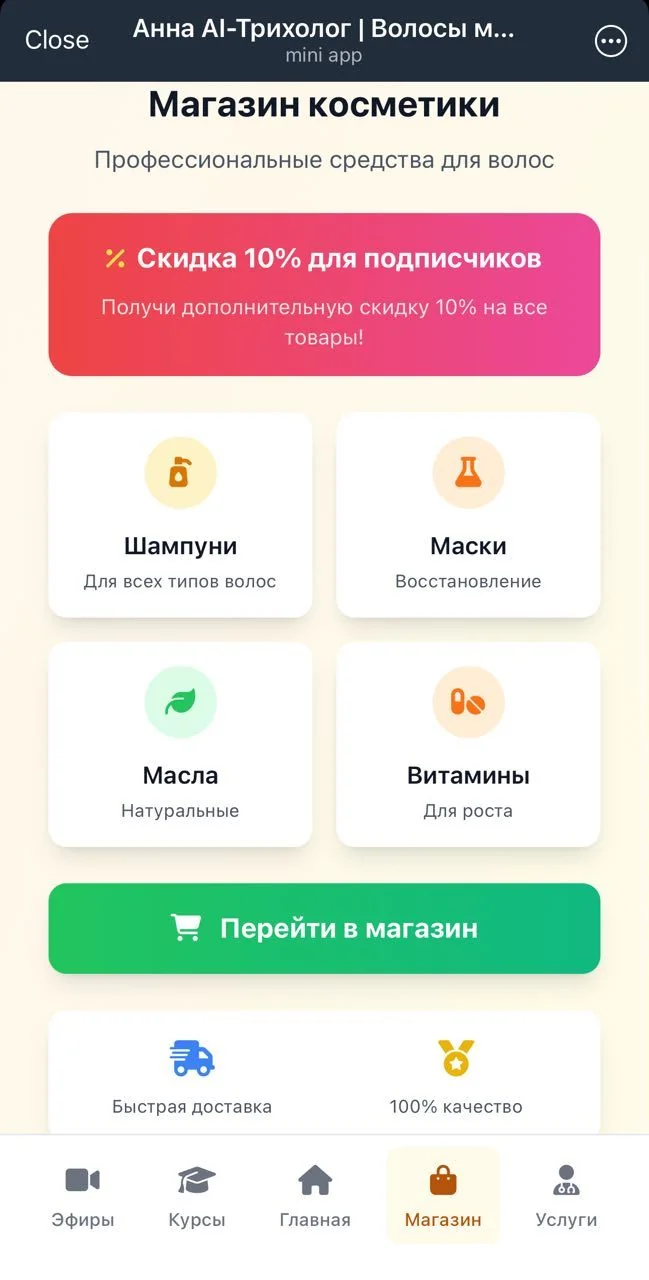This screenshot has height=1280, width=649.
Task: Select the Магазин tab
Action: point(443,1196)
